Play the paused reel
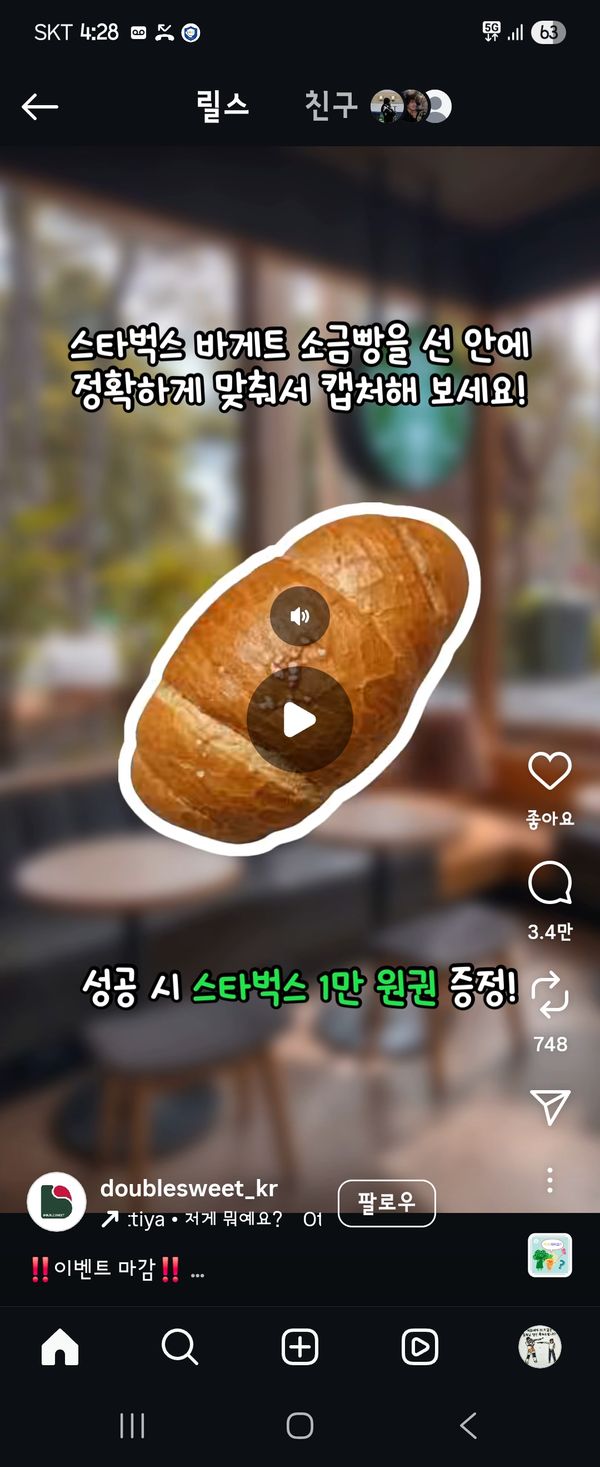 [x=300, y=719]
